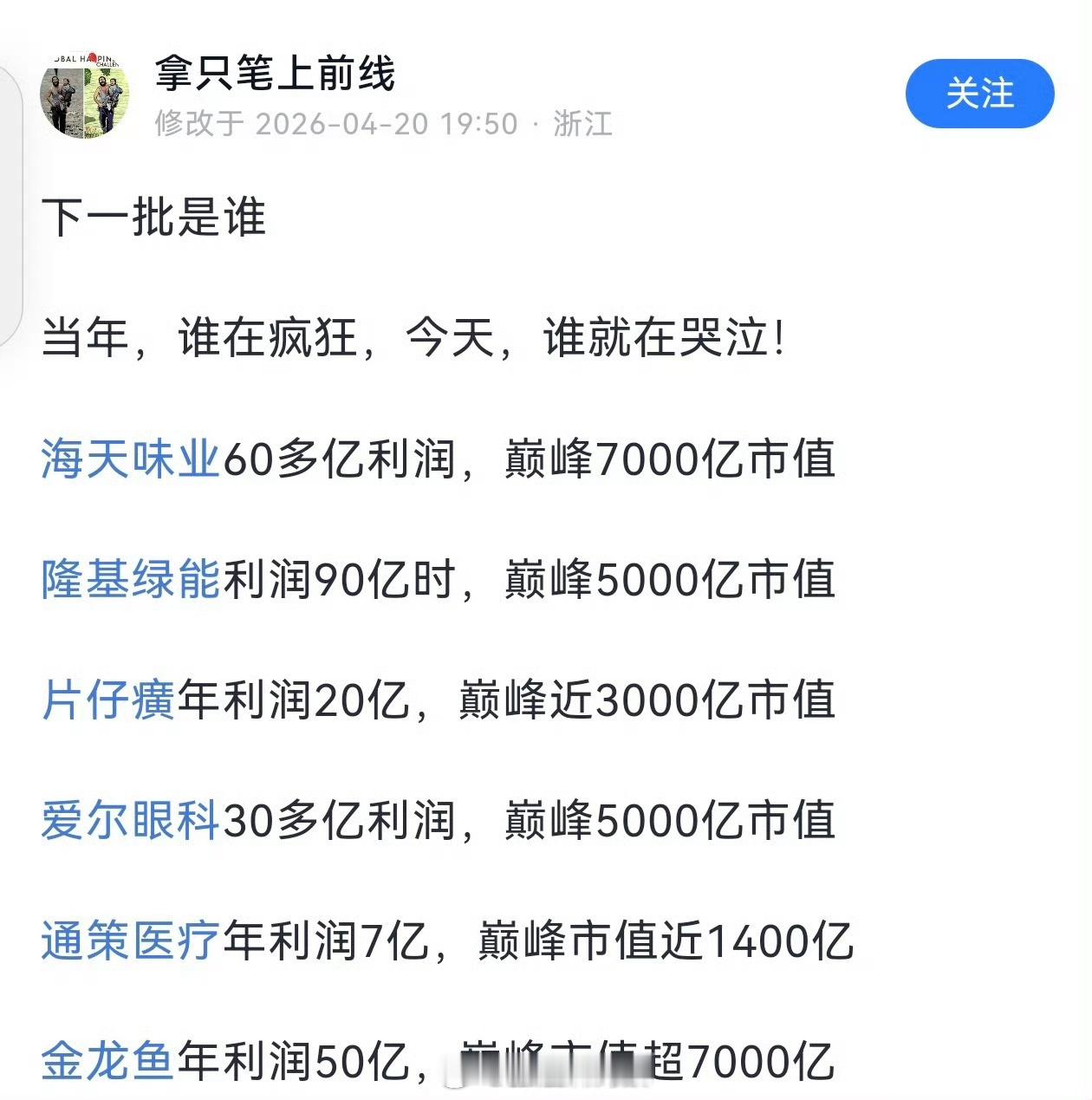Open the 爱尔眼科 stock link
Viewport: 1092px width, 1100px height.
pyautogui.click(x=130, y=823)
